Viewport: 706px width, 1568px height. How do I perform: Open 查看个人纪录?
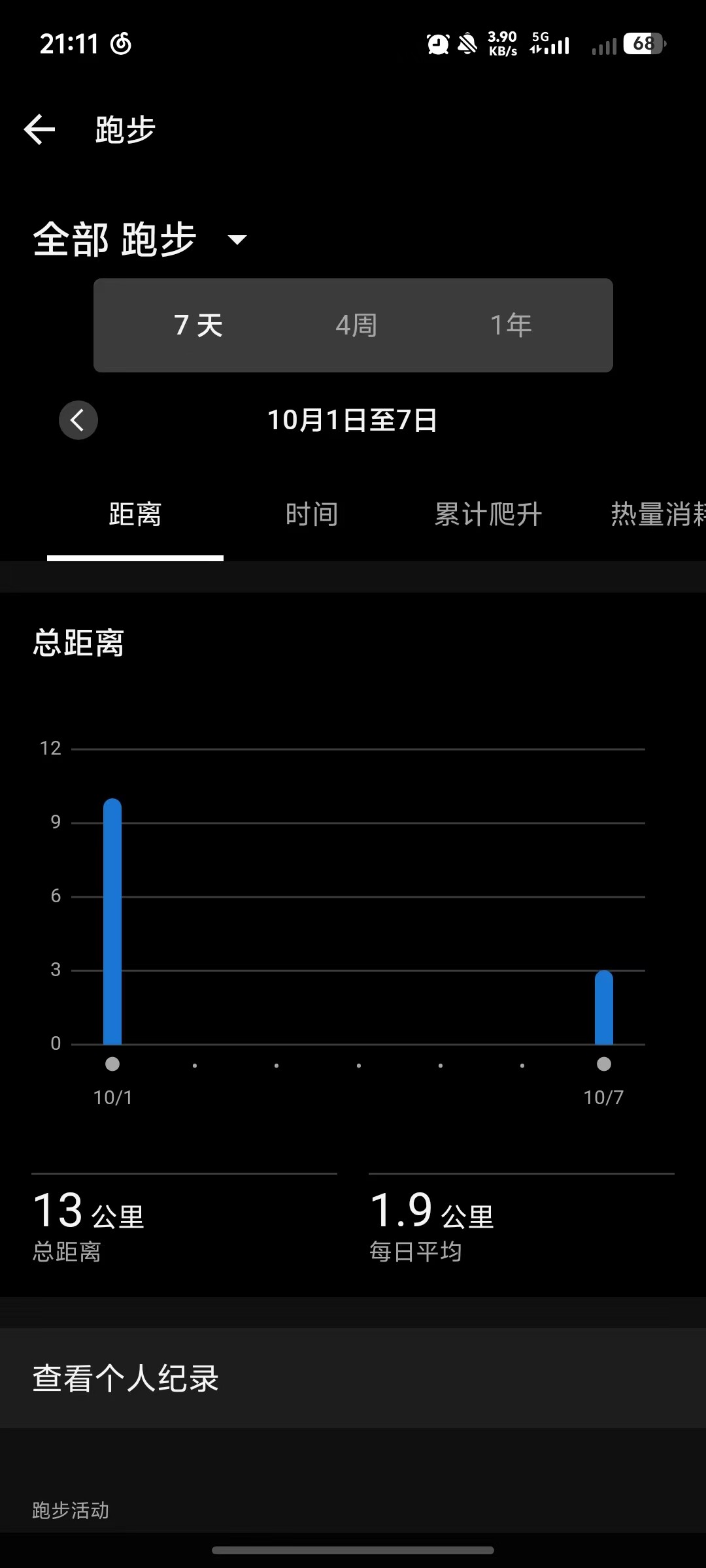353,1379
